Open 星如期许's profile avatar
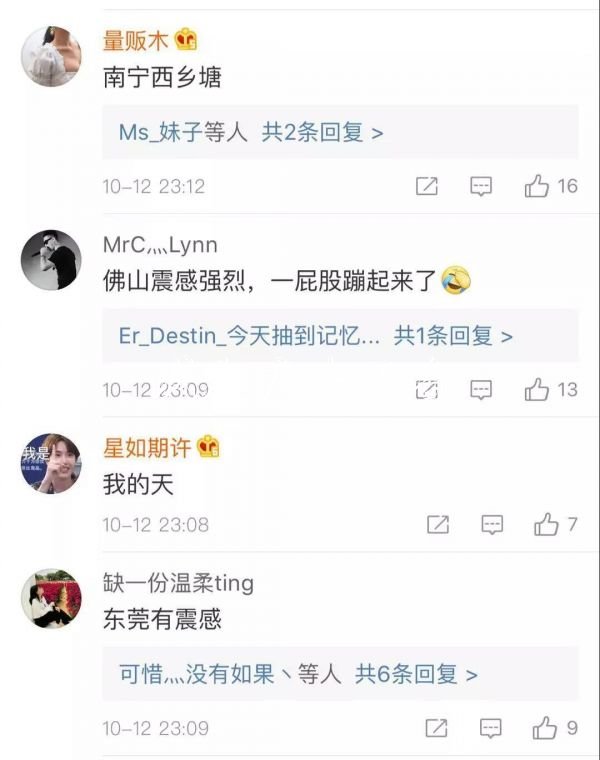Screen dimensions: 600x760 coord(51,463)
